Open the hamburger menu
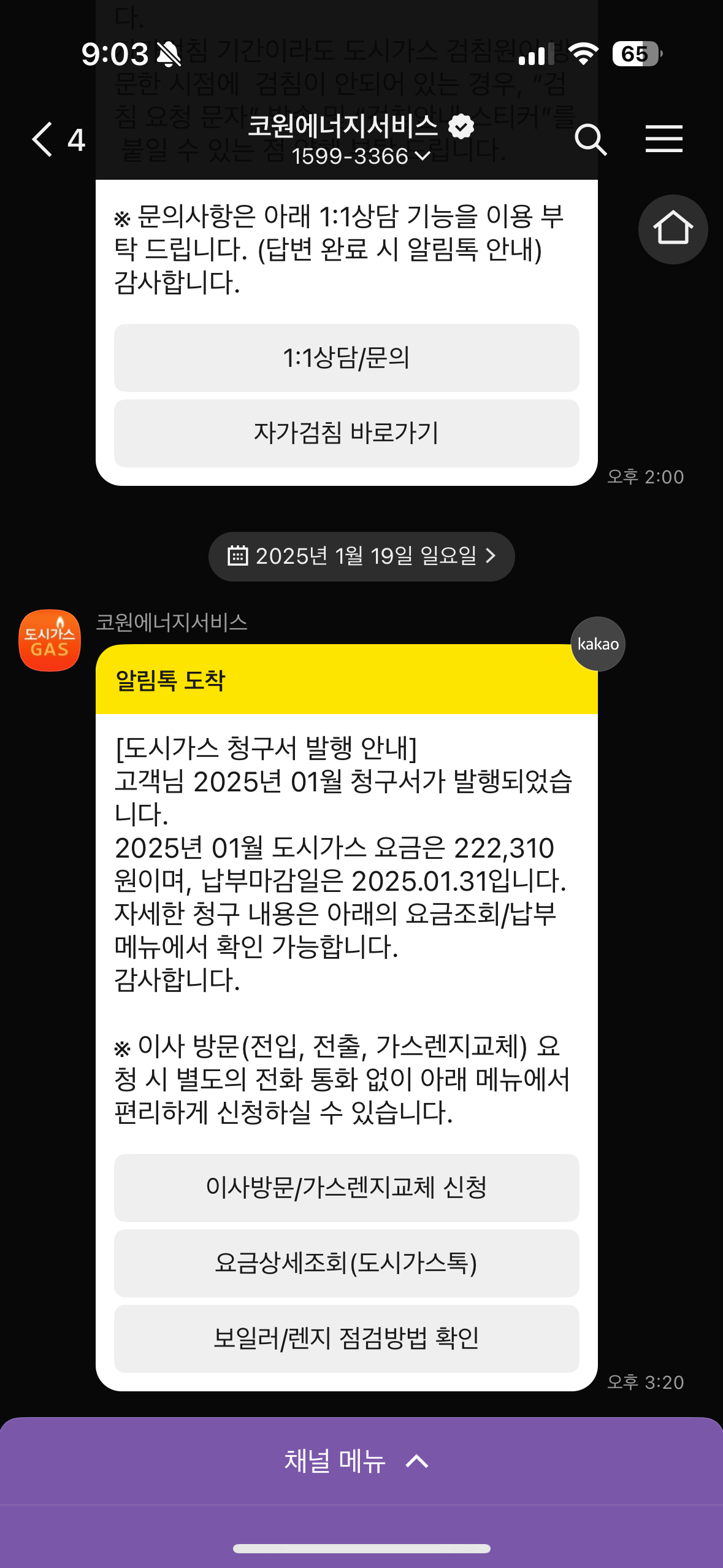Image resolution: width=723 pixels, height=1568 pixels. pos(664,139)
